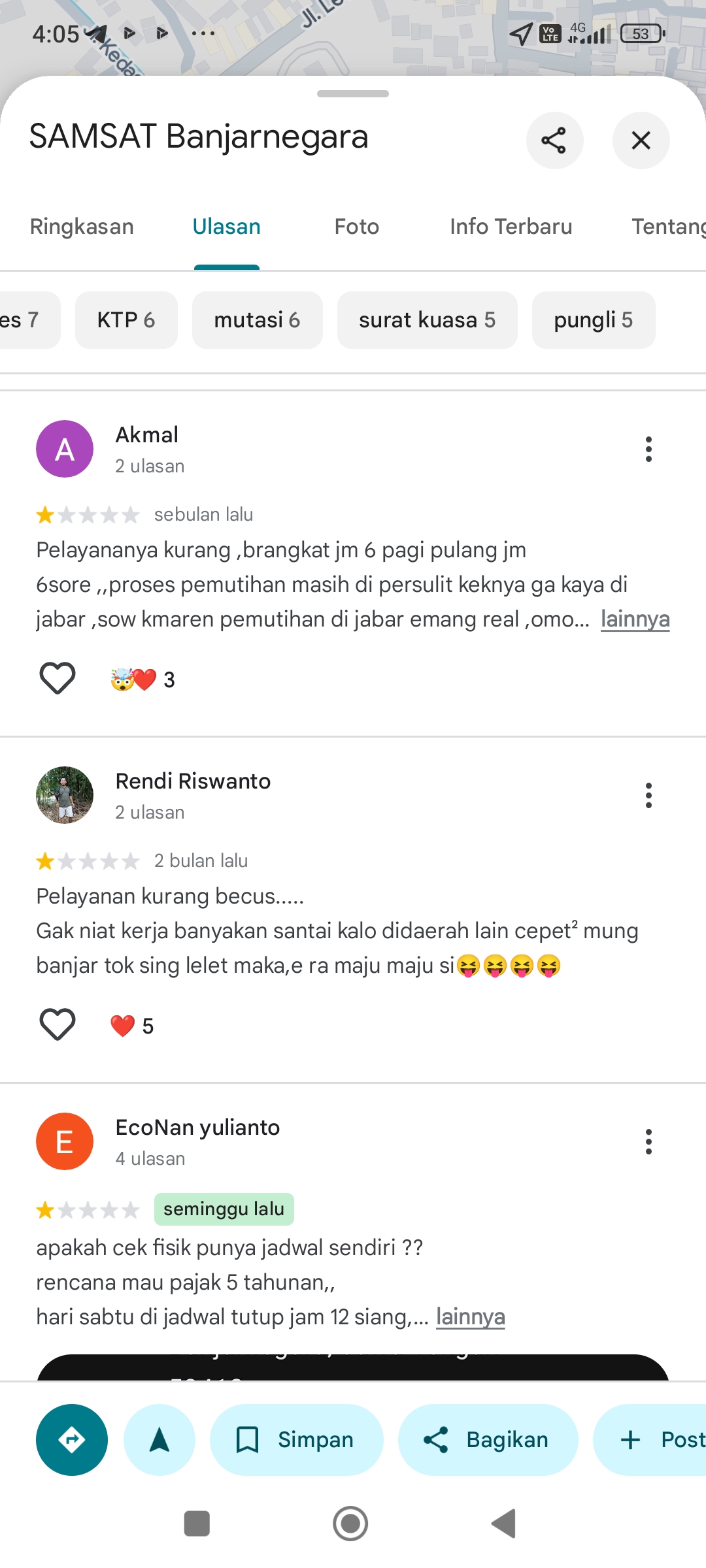Save this place with Simpan
706x1568 pixels.
coord(296,1439)
